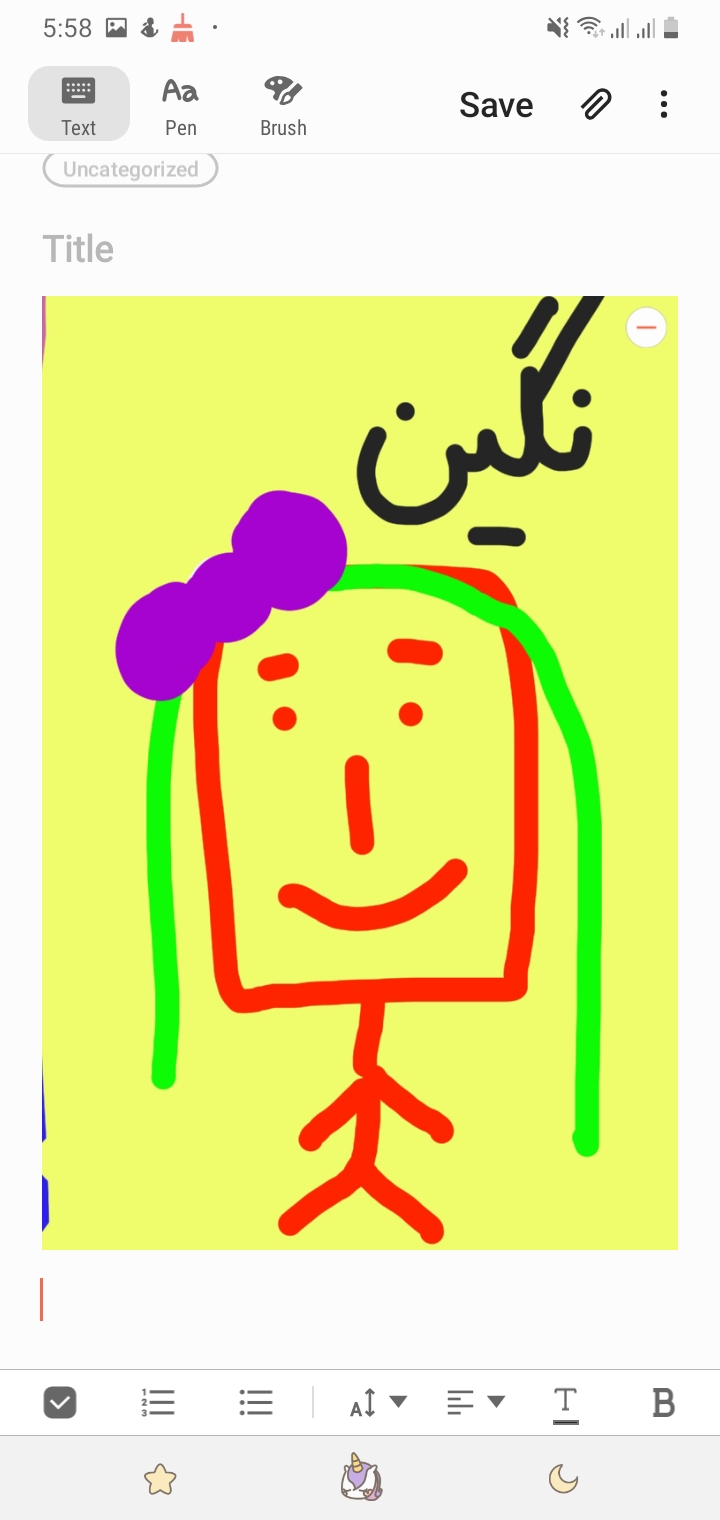The image size is (720, 1520).
Task: Remove the drawing from the note
Action: tap(646, 327)
